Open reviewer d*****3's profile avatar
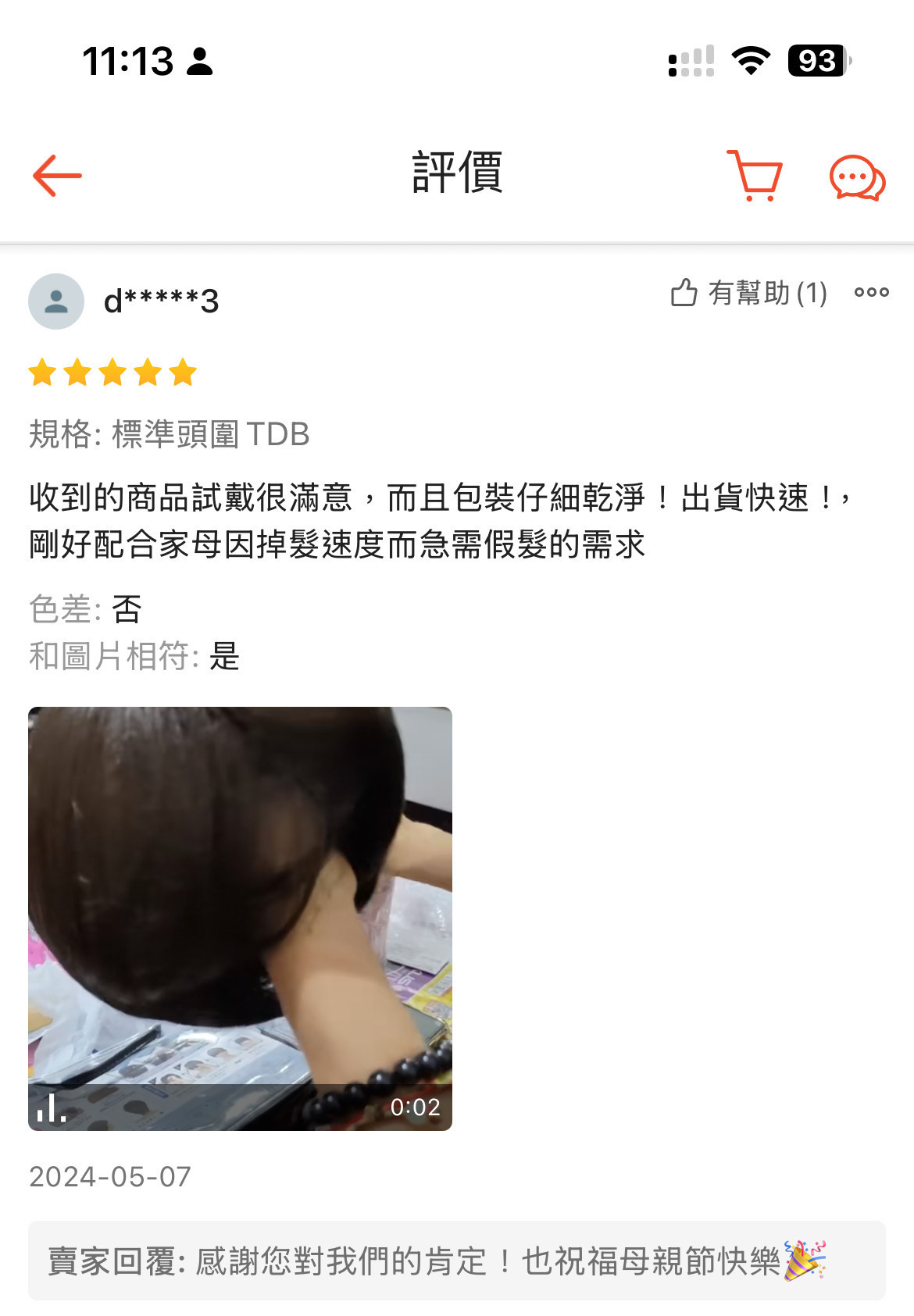The height and width of the screenshot is (1316, 914). pyautogui.click(x=56, y=301)
